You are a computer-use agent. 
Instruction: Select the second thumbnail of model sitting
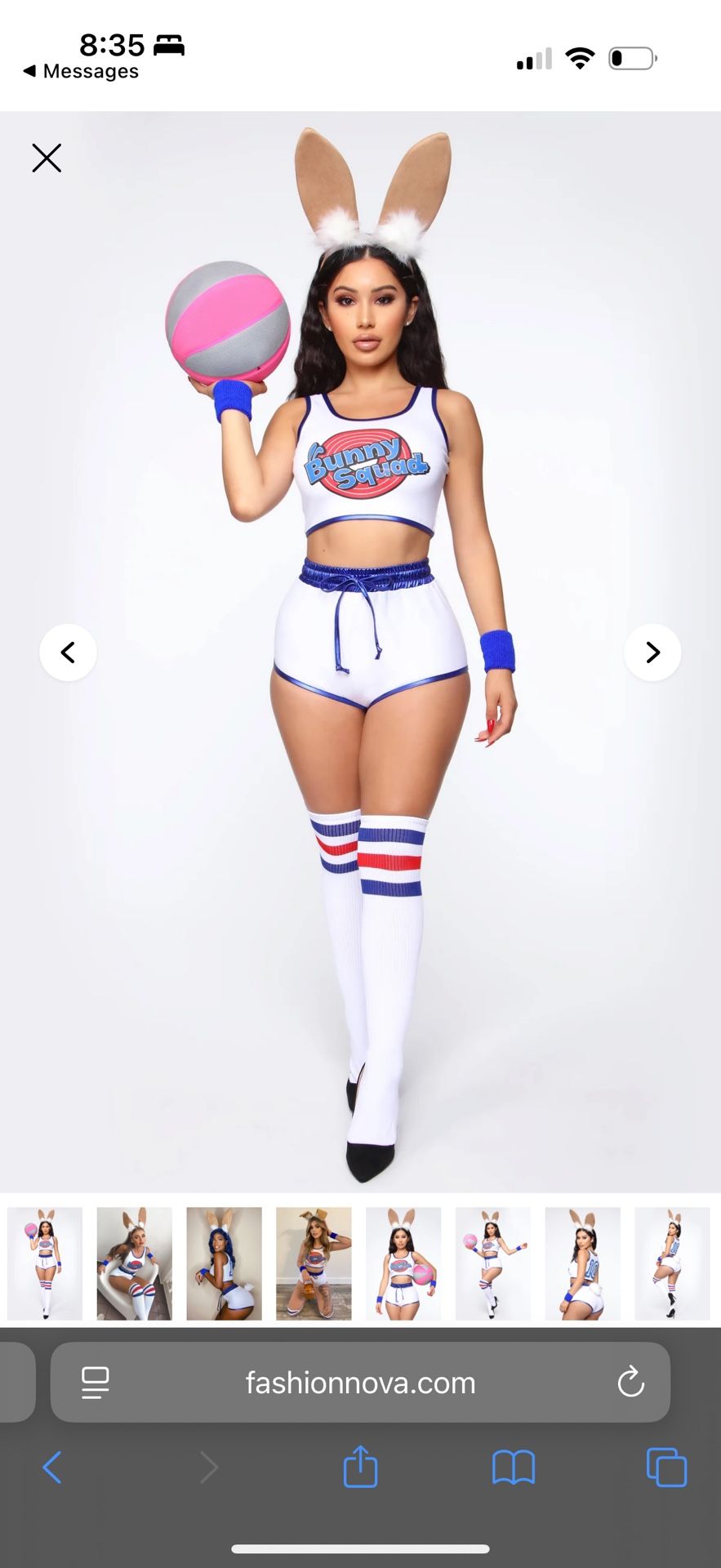point(135,1263)
